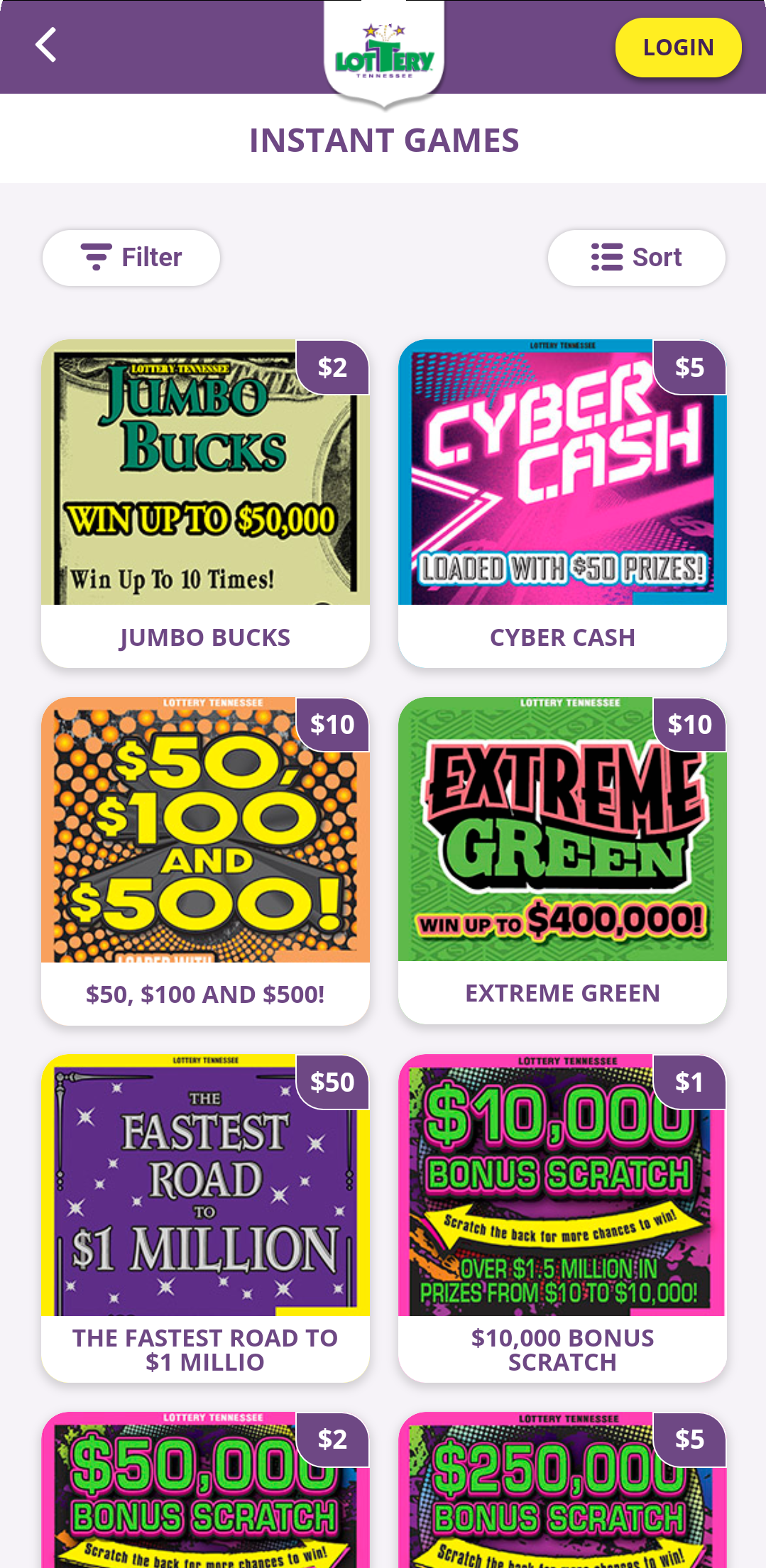Open the Extreme Green game card

click(562, 860)
